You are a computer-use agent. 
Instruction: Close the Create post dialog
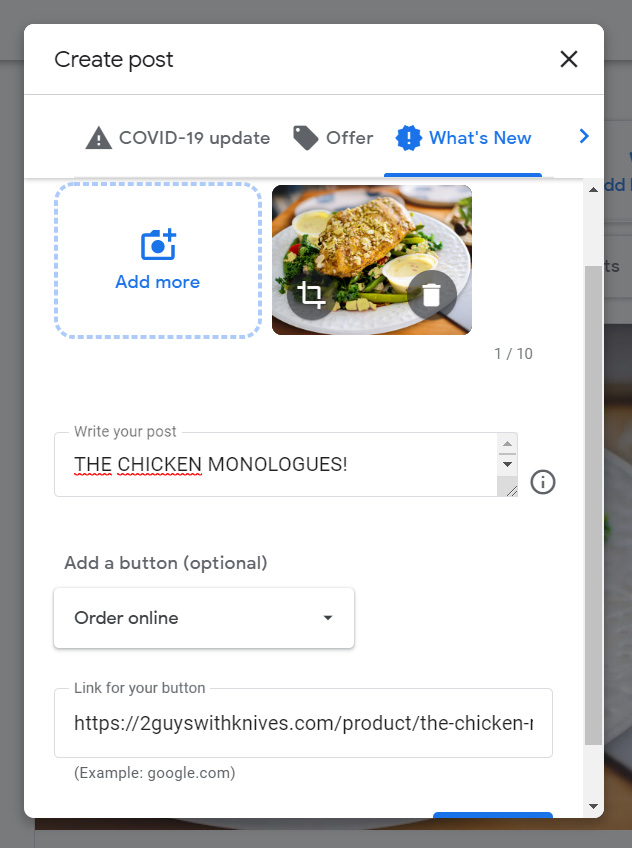569,59
